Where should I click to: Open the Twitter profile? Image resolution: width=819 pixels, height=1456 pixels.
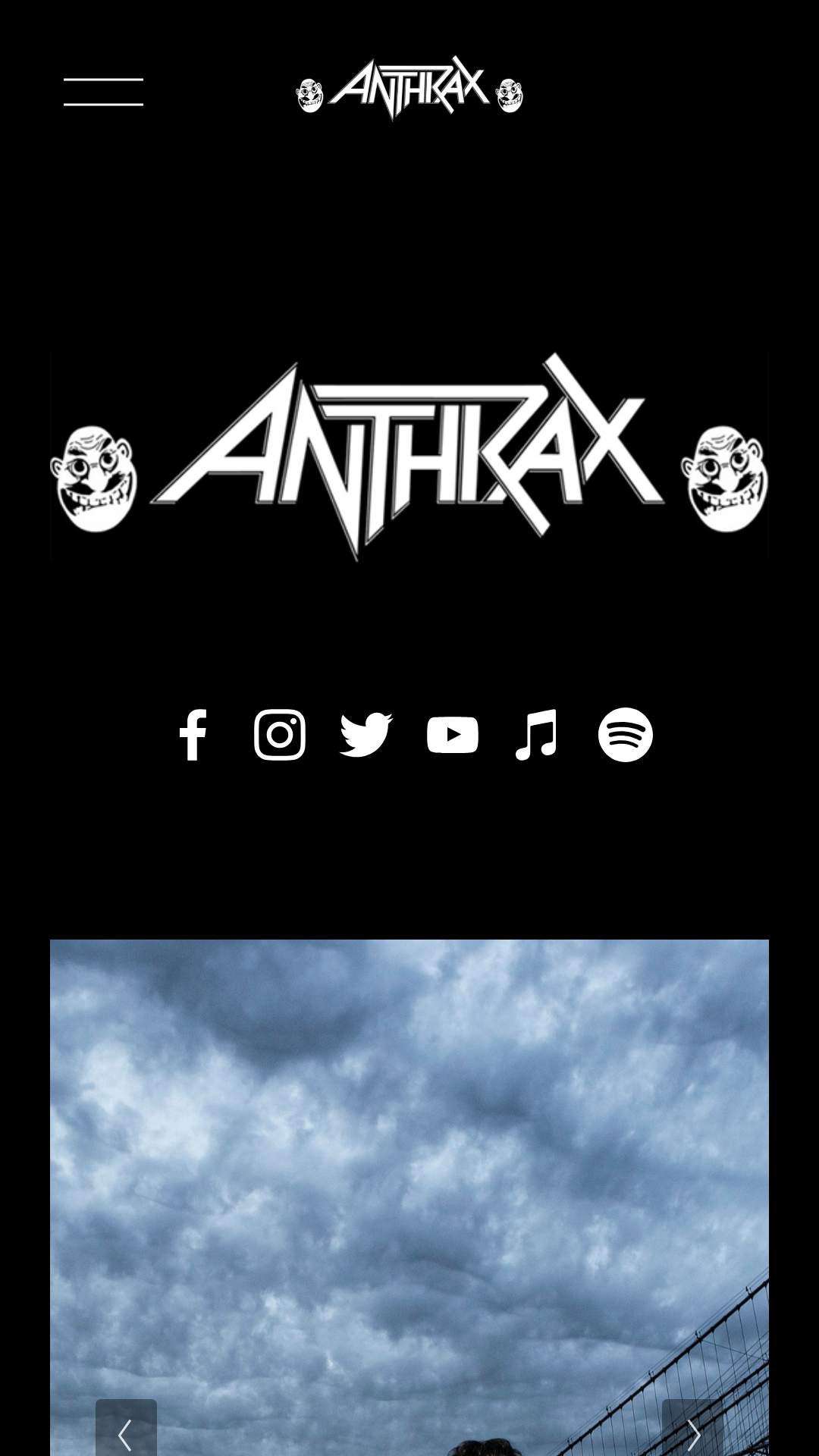[x=366, y=734]
